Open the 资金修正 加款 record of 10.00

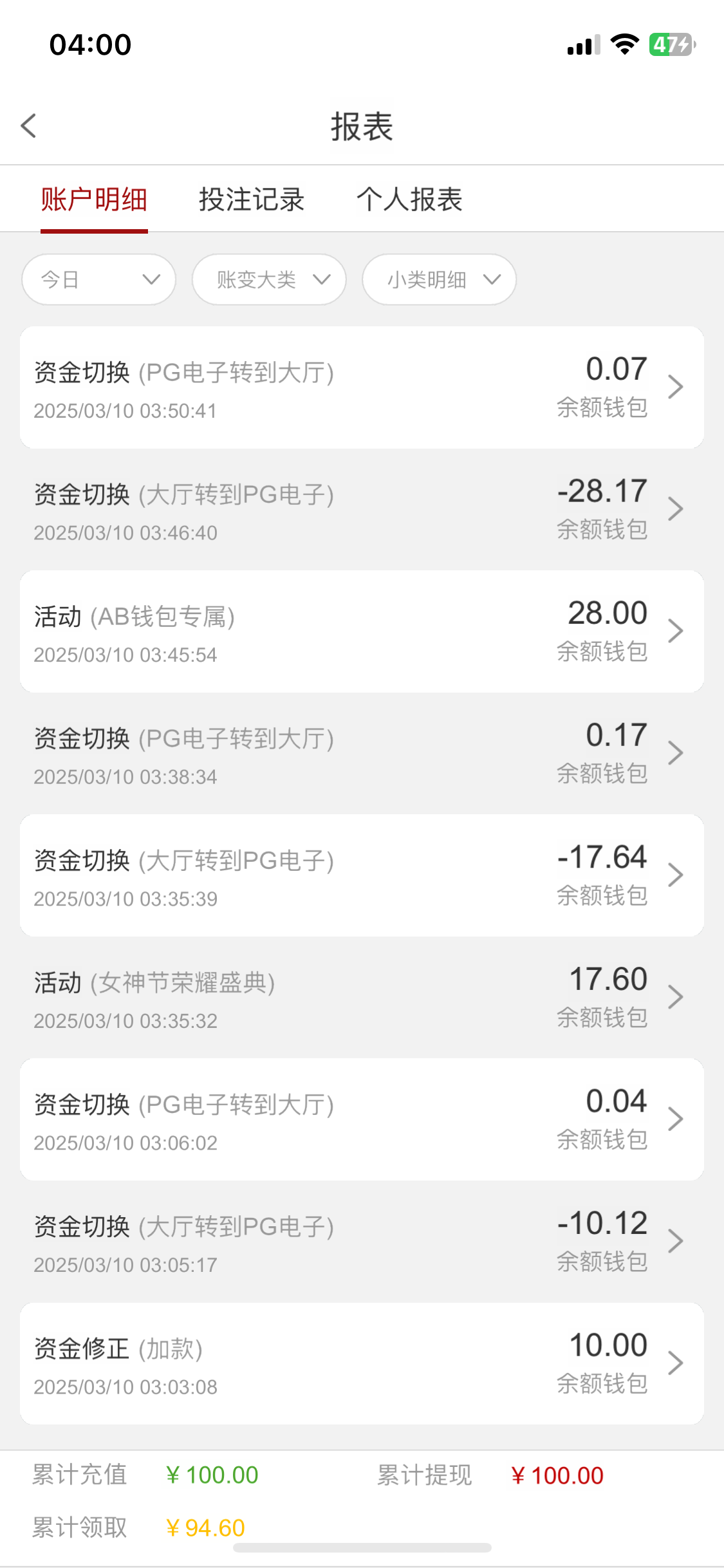tap(362, 1363)
